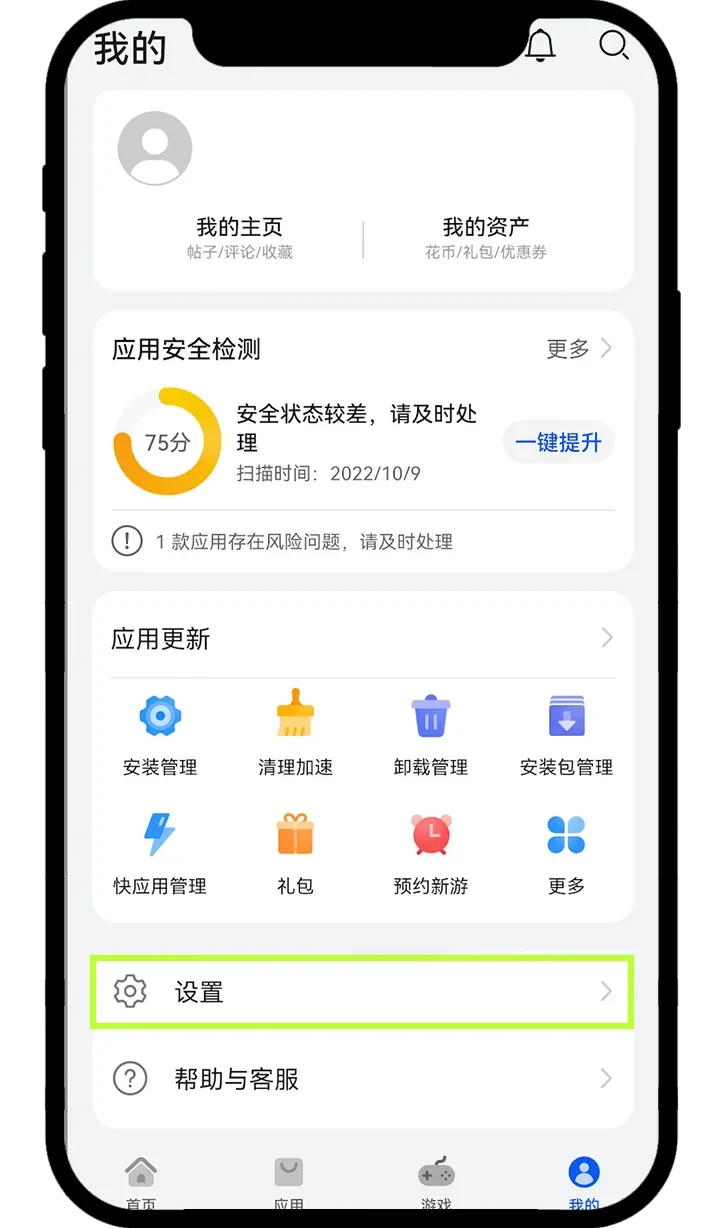Open 帮助与客服
The image size is (723, 1228).
point(362,1079)
